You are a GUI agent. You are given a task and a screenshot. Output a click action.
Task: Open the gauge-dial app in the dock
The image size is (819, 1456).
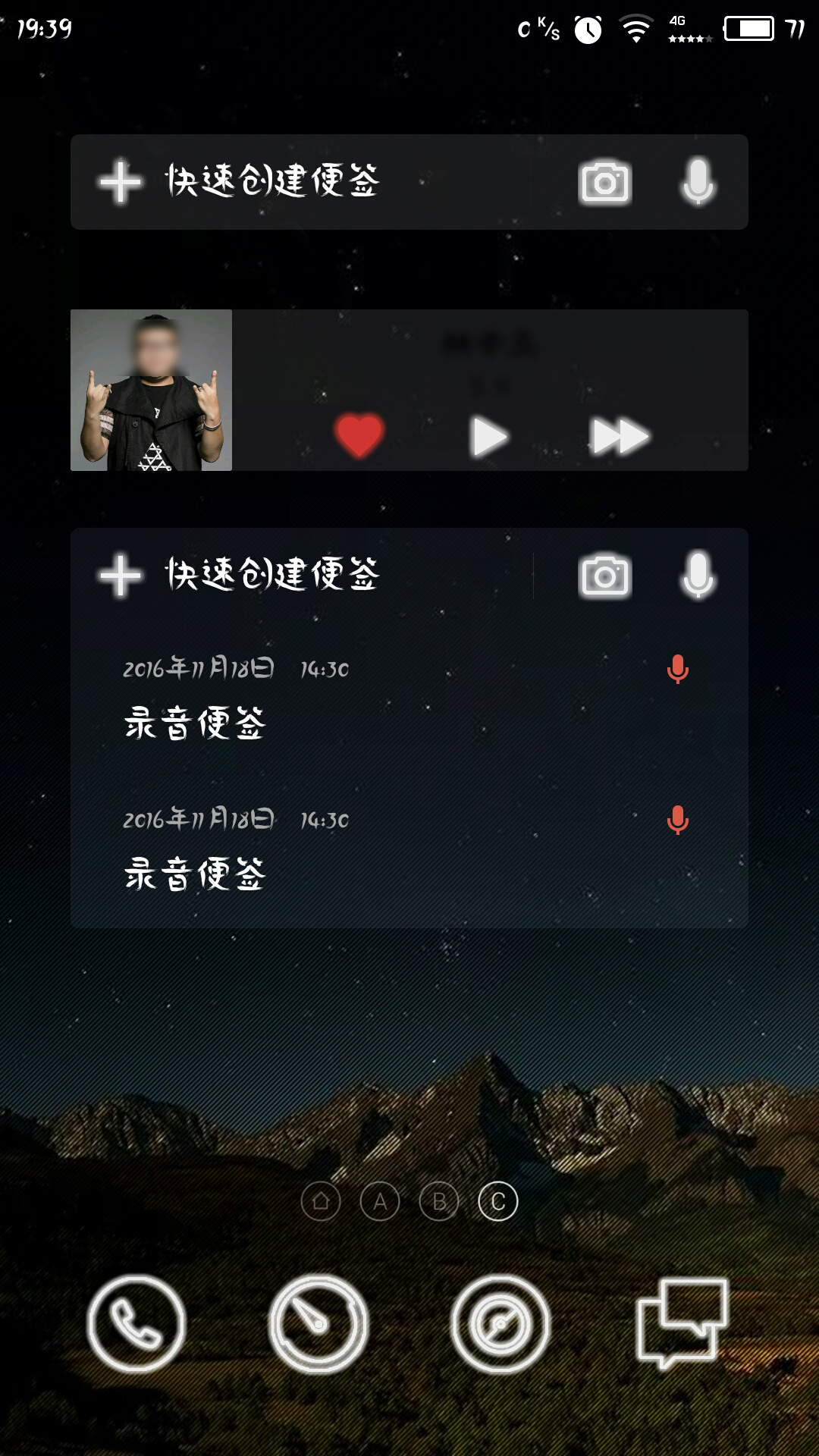coord(318,1323)
